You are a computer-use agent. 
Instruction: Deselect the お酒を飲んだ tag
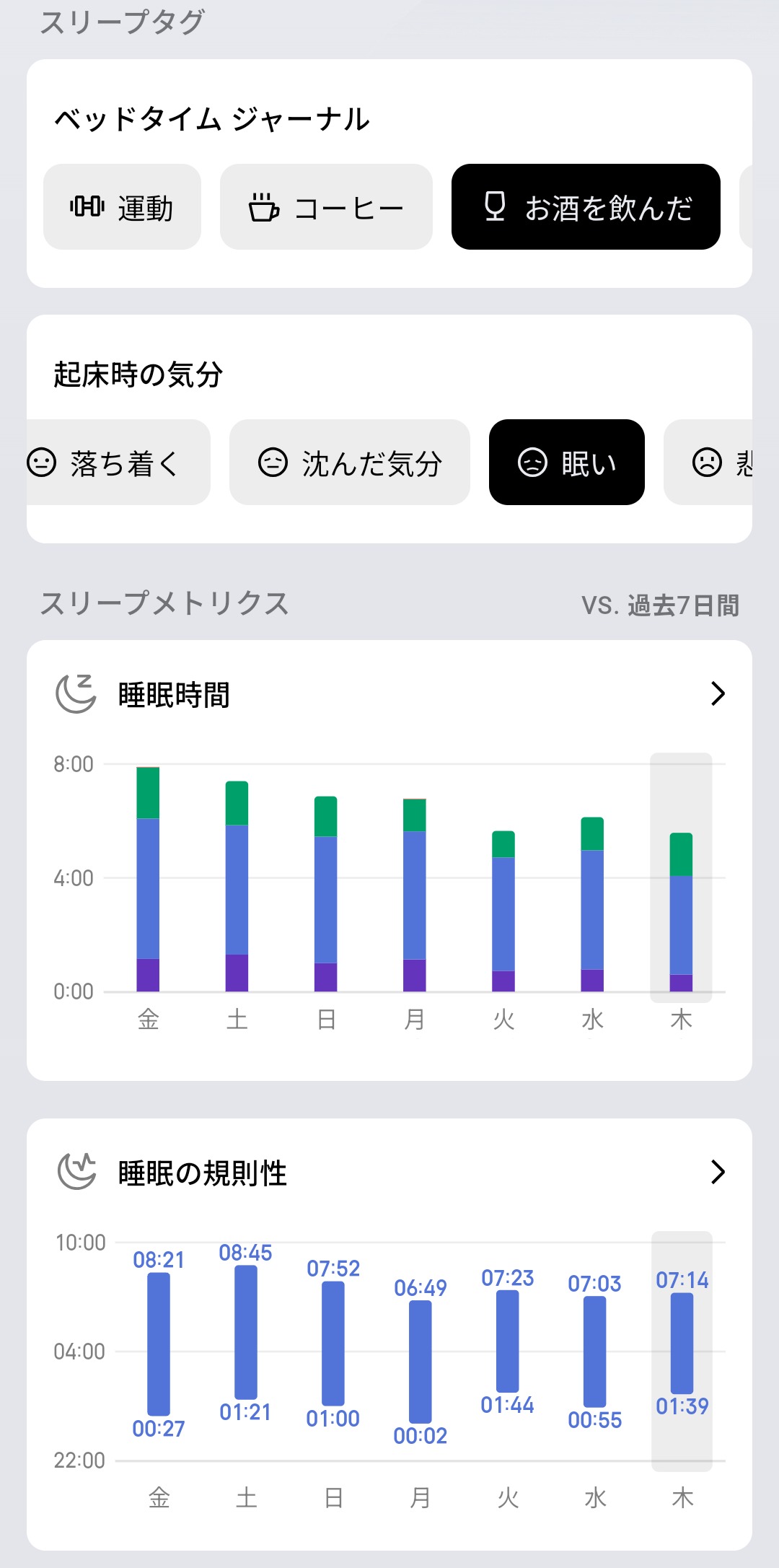(x=586, y=207)
